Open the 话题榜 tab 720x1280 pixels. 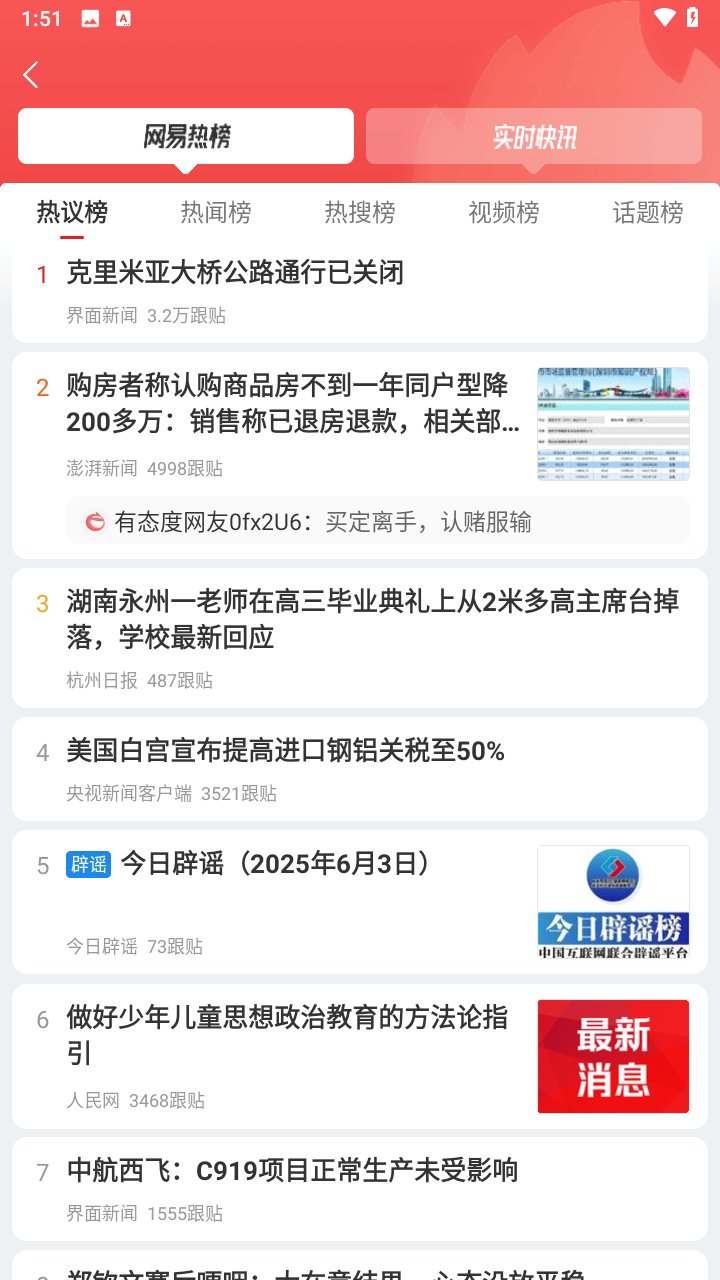(648, 212)
